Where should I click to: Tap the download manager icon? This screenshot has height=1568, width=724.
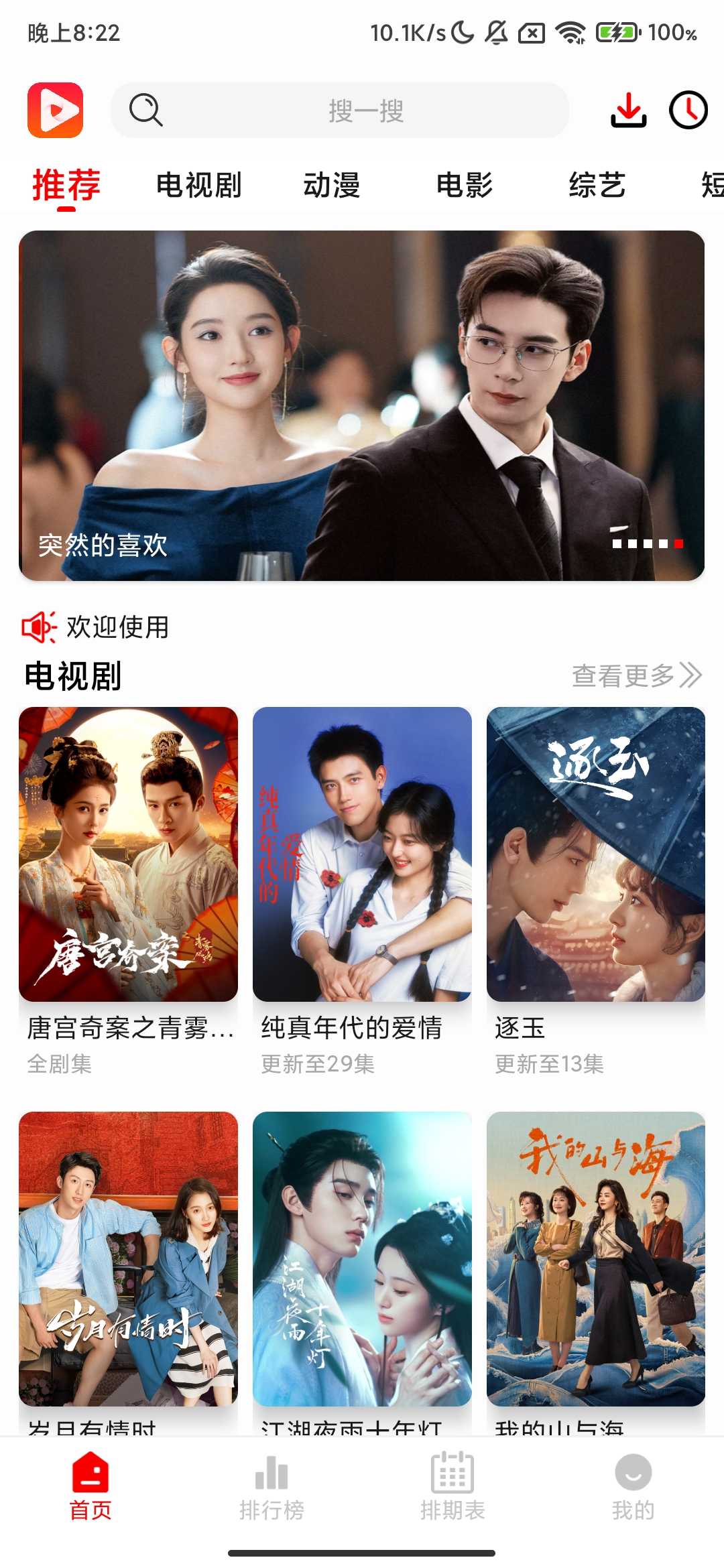pos(628,111)
